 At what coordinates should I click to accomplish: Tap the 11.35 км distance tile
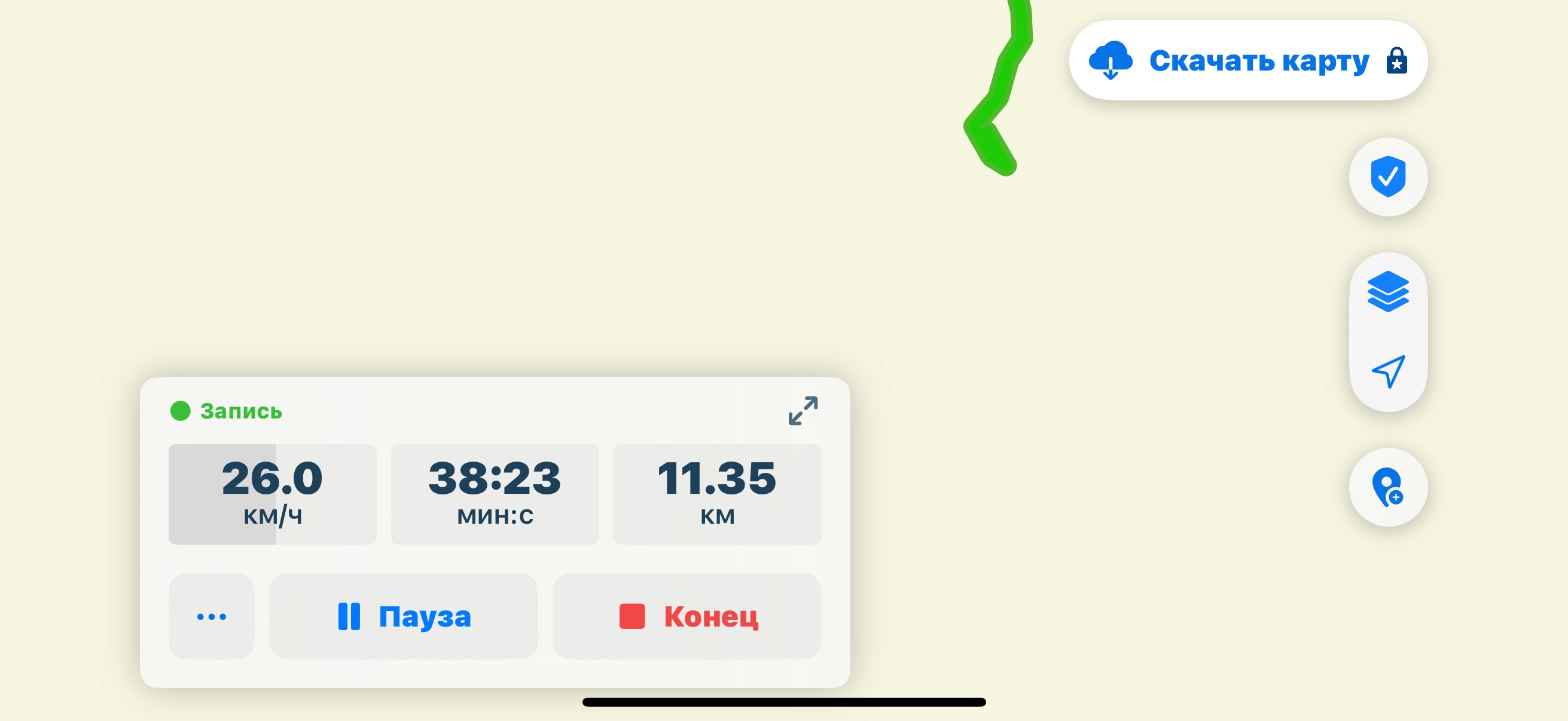717,493
